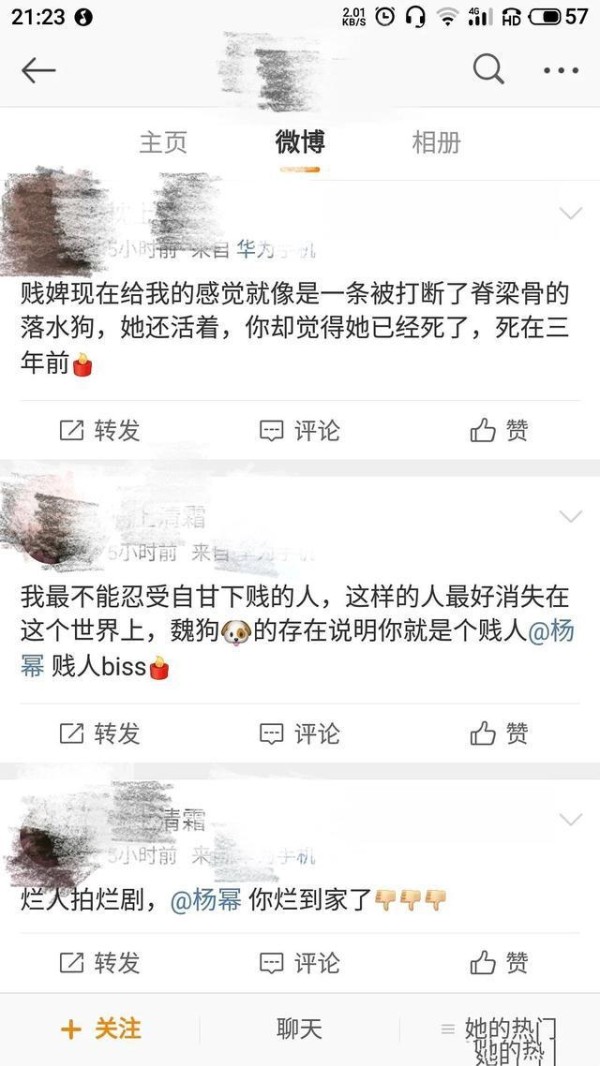Open @杨幂 mention in 烂人拍烂剧 post
The height and width of the screenshot is (1066, 600).
coord(205,901)
